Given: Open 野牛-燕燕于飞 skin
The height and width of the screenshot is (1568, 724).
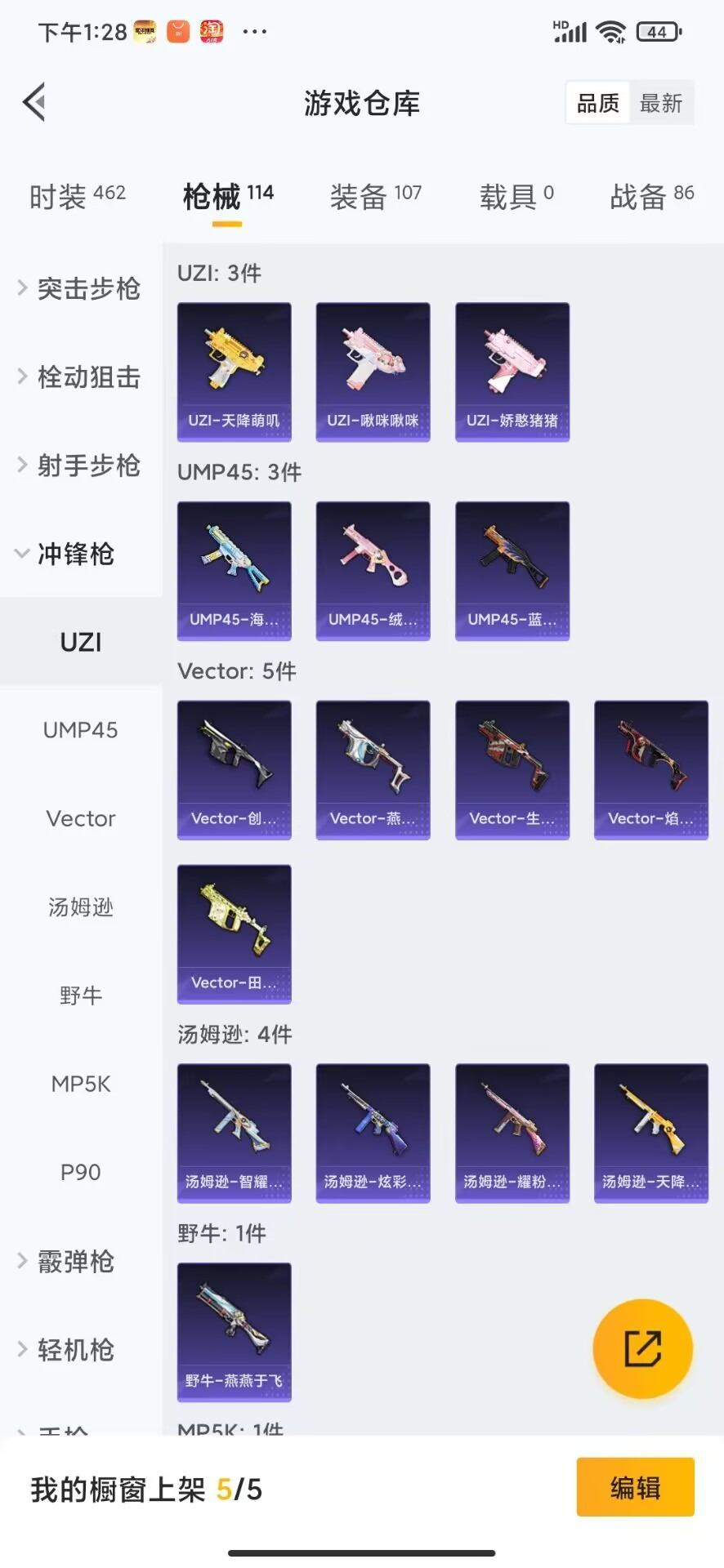Looking at the screenshot, I should pos(235,1331).
